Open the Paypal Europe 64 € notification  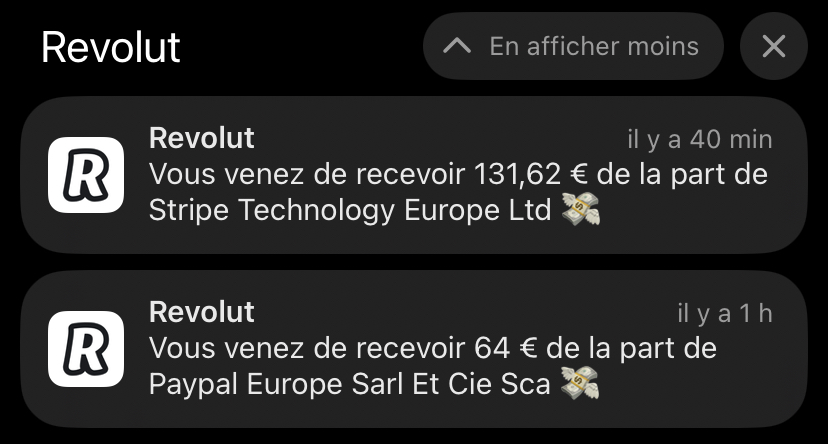coord(414,349)
